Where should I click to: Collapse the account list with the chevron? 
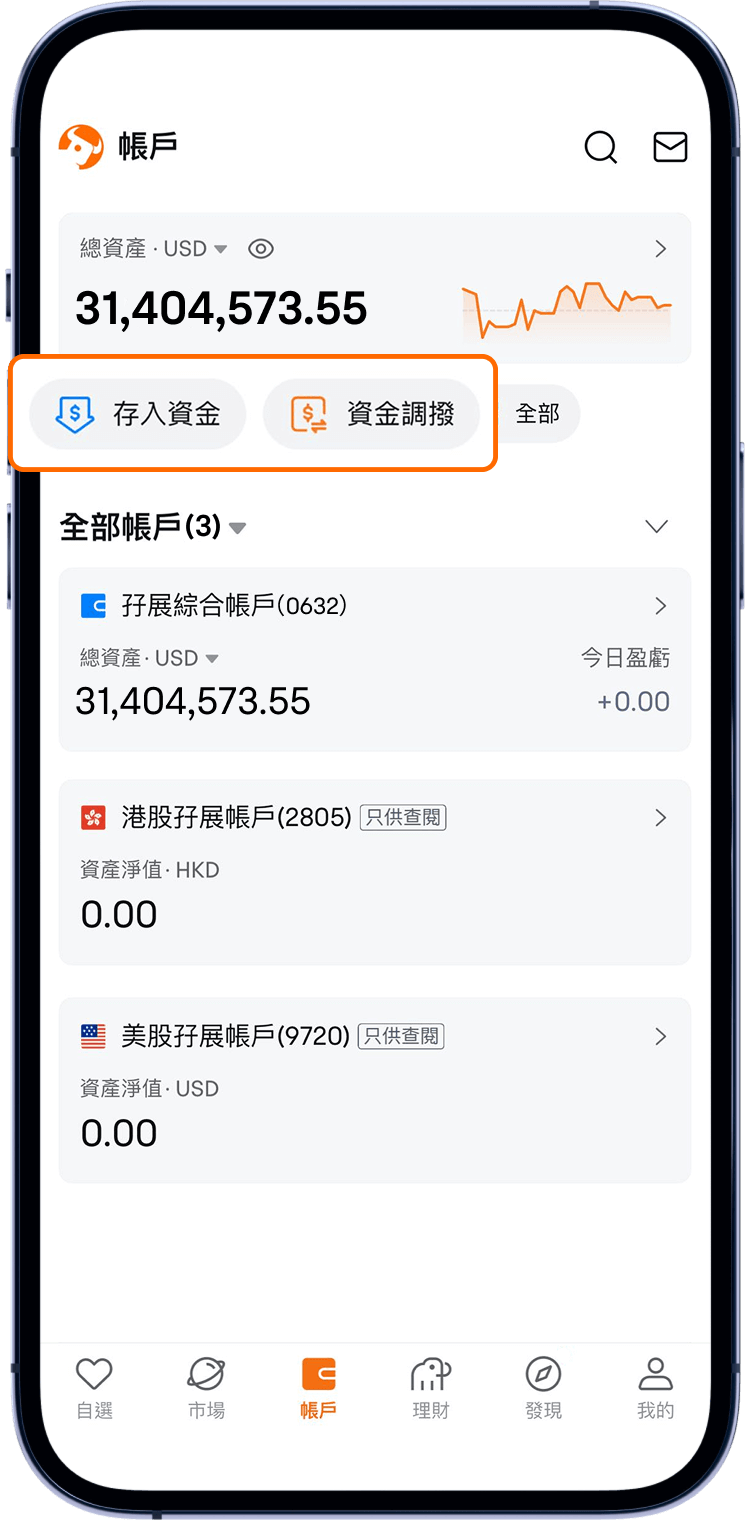(657, 527)
